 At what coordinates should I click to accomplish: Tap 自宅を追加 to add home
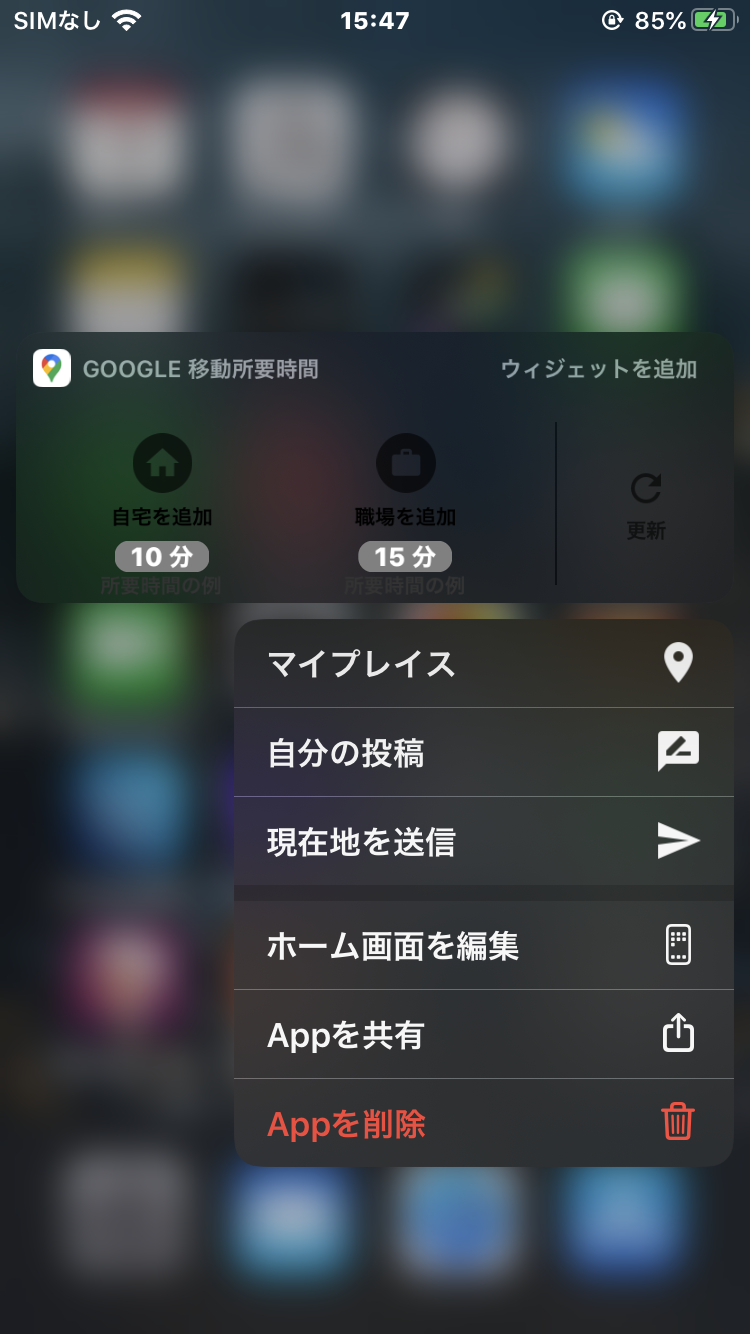pos(162,517)
